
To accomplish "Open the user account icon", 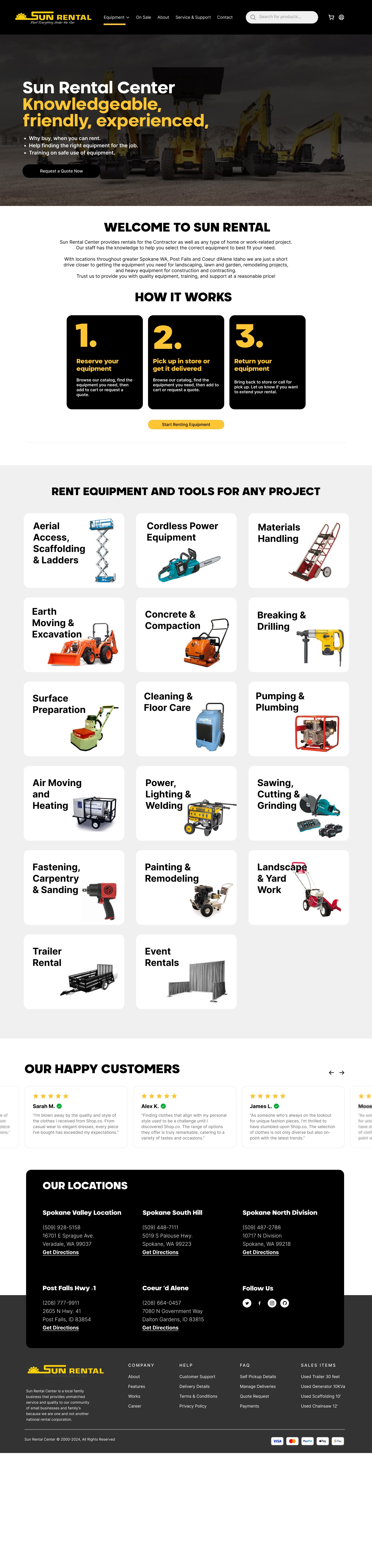I will click(x=342, y=18).
